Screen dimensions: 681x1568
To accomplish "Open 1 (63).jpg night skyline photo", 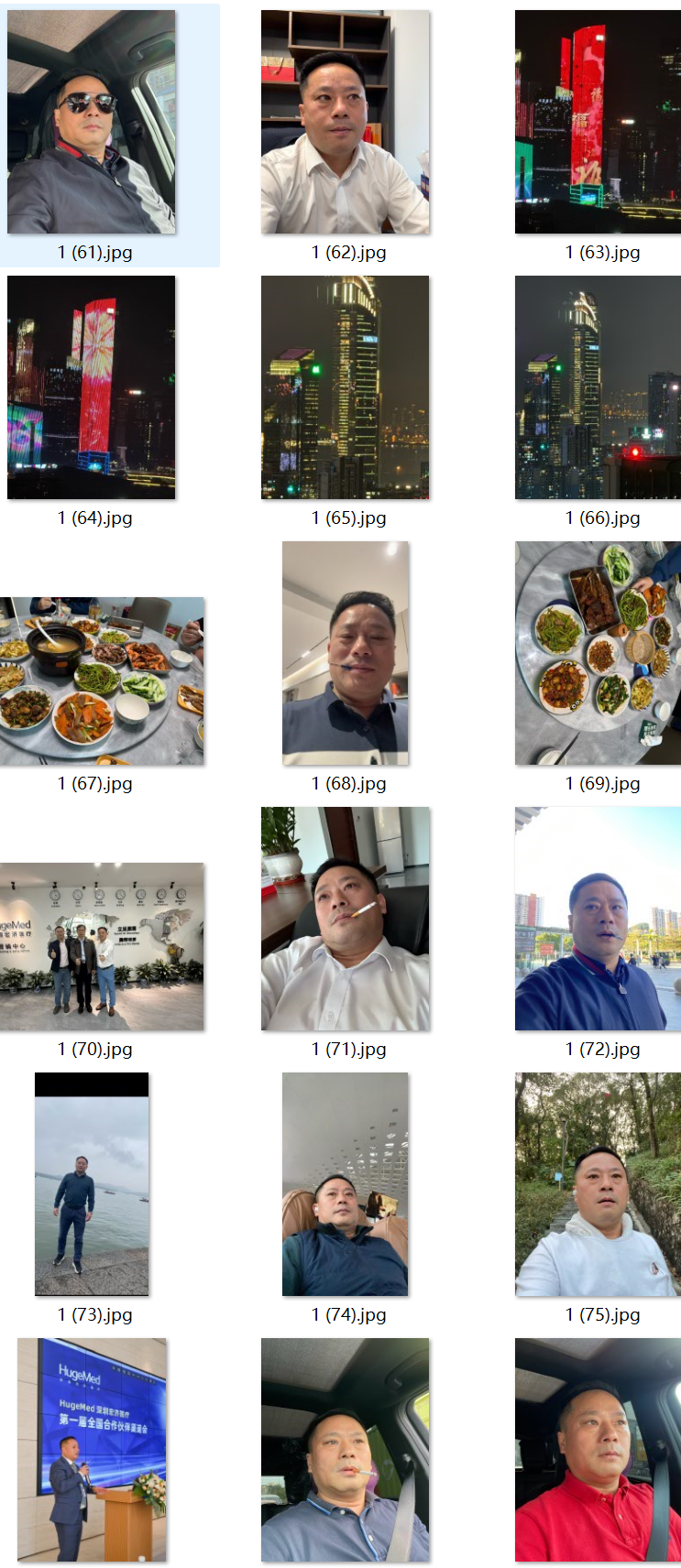I will coord(598,122).
